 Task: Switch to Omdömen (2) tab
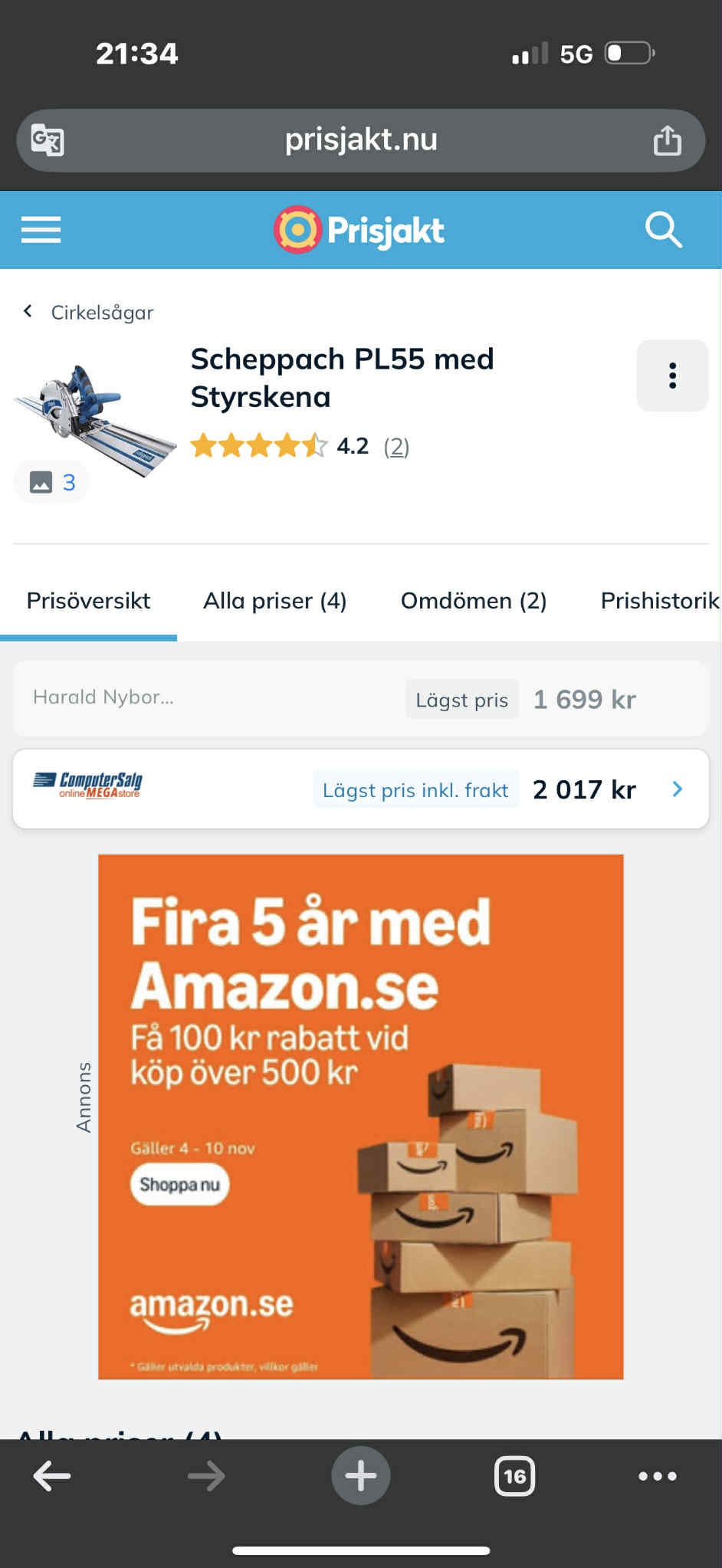(474, 601)
